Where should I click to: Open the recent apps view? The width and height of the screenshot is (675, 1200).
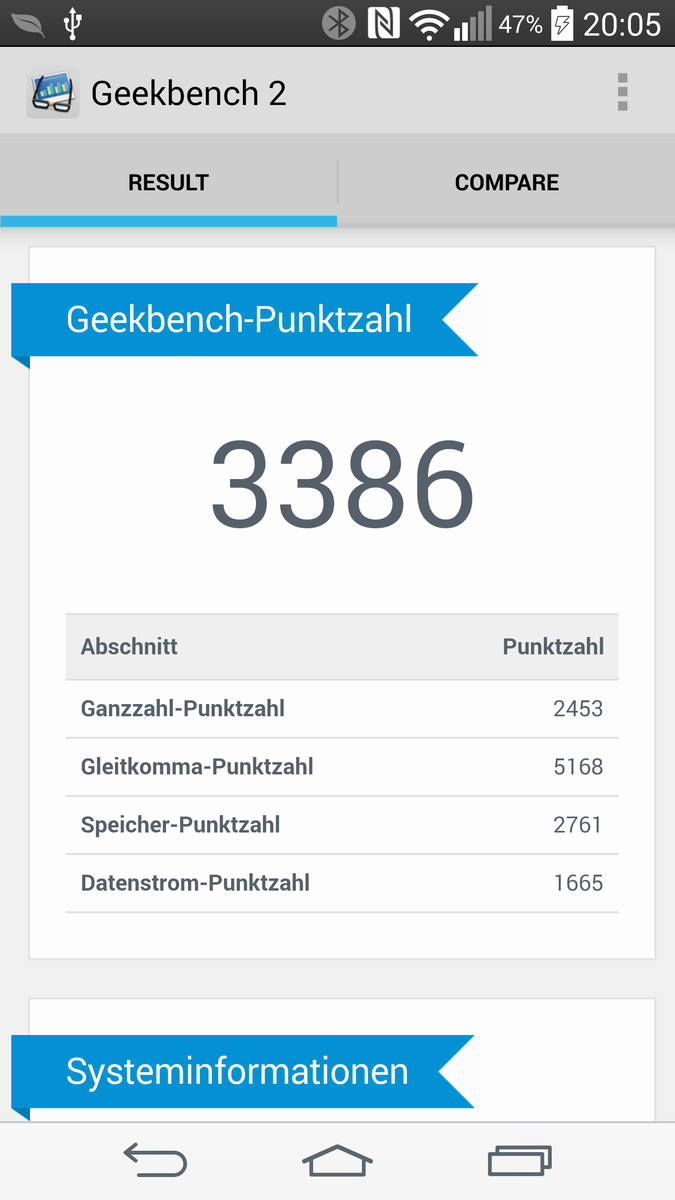pos(519,1160)
